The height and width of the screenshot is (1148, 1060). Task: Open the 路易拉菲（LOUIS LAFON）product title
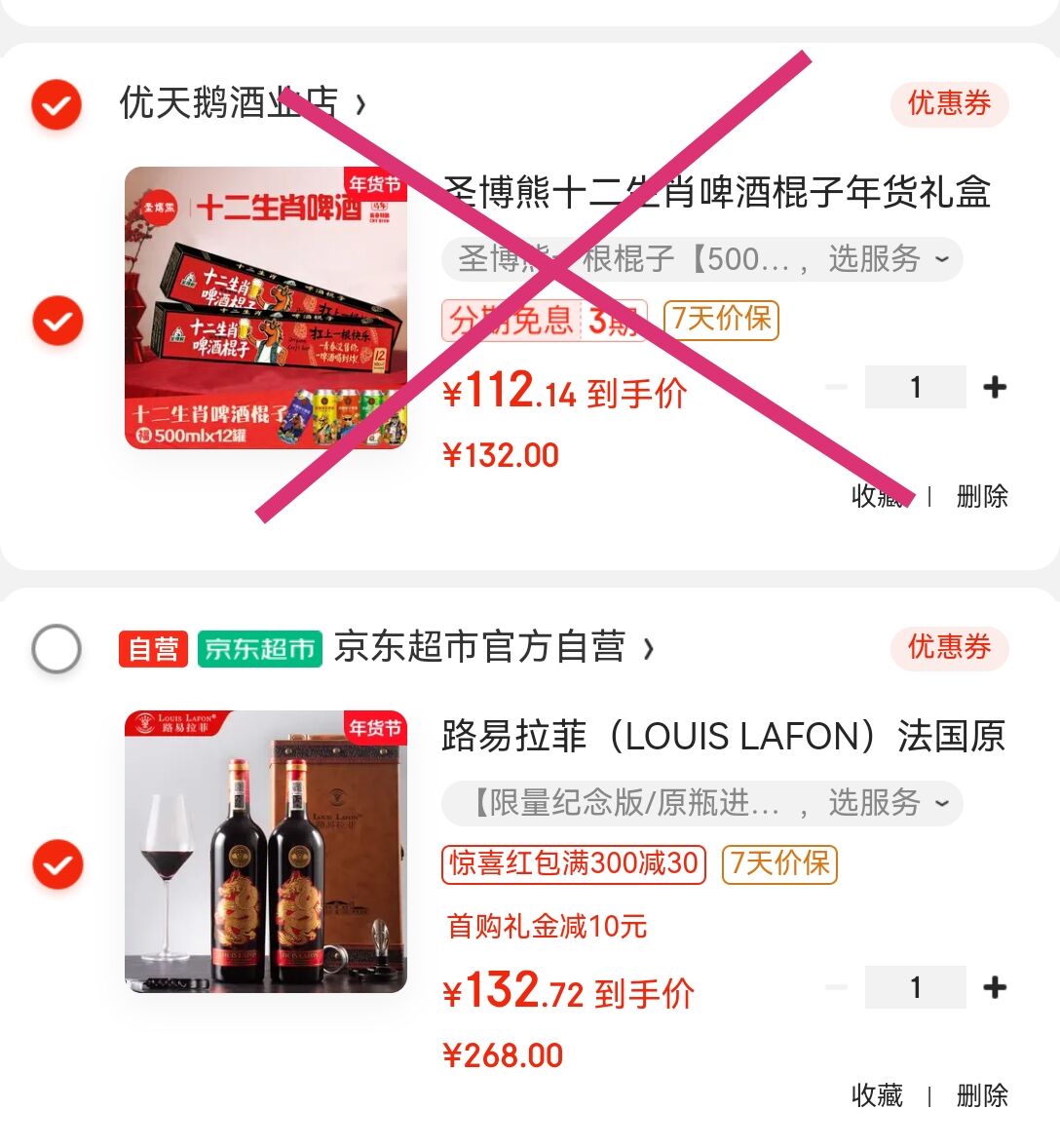723,736
